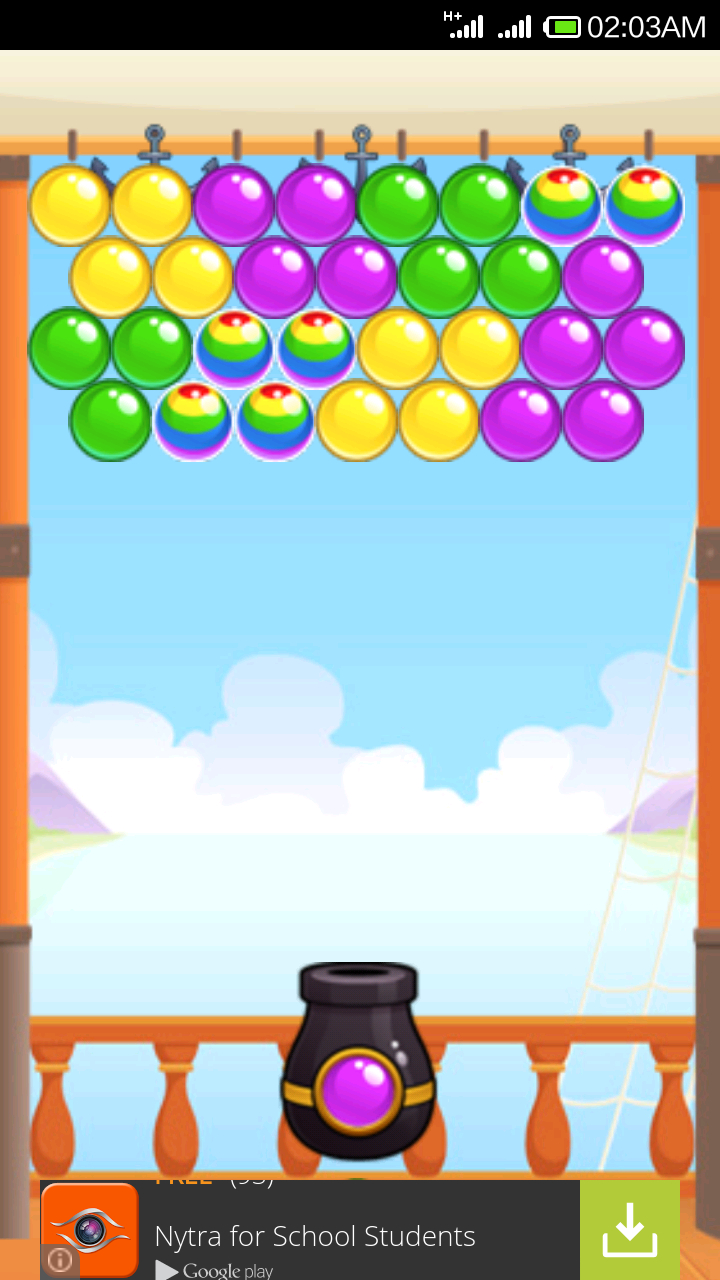Open the Nytra for School Students ad banner
Viewport: 720px width, 1280px height.
(315, 1236)
